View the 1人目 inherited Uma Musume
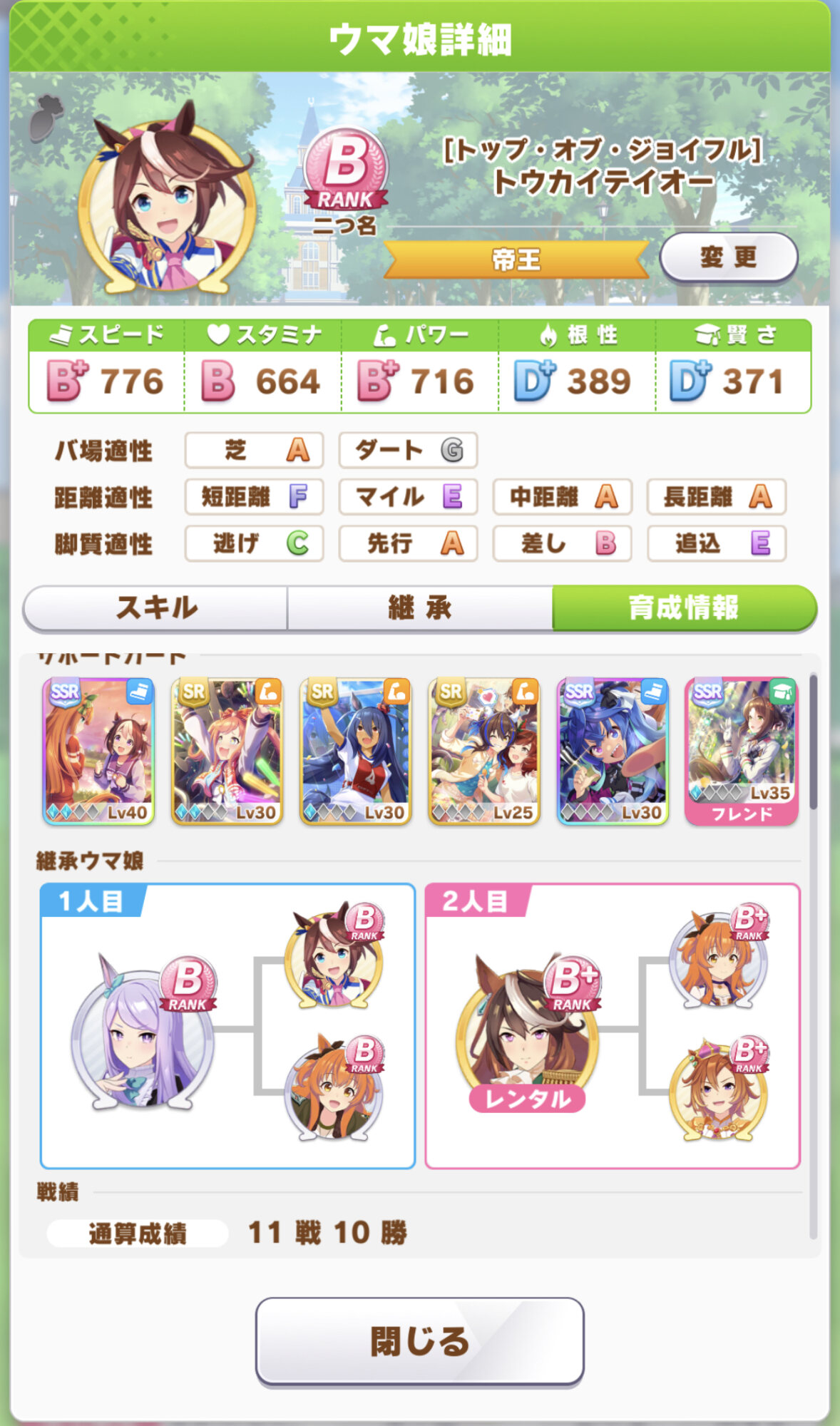 click(143, 1029)
